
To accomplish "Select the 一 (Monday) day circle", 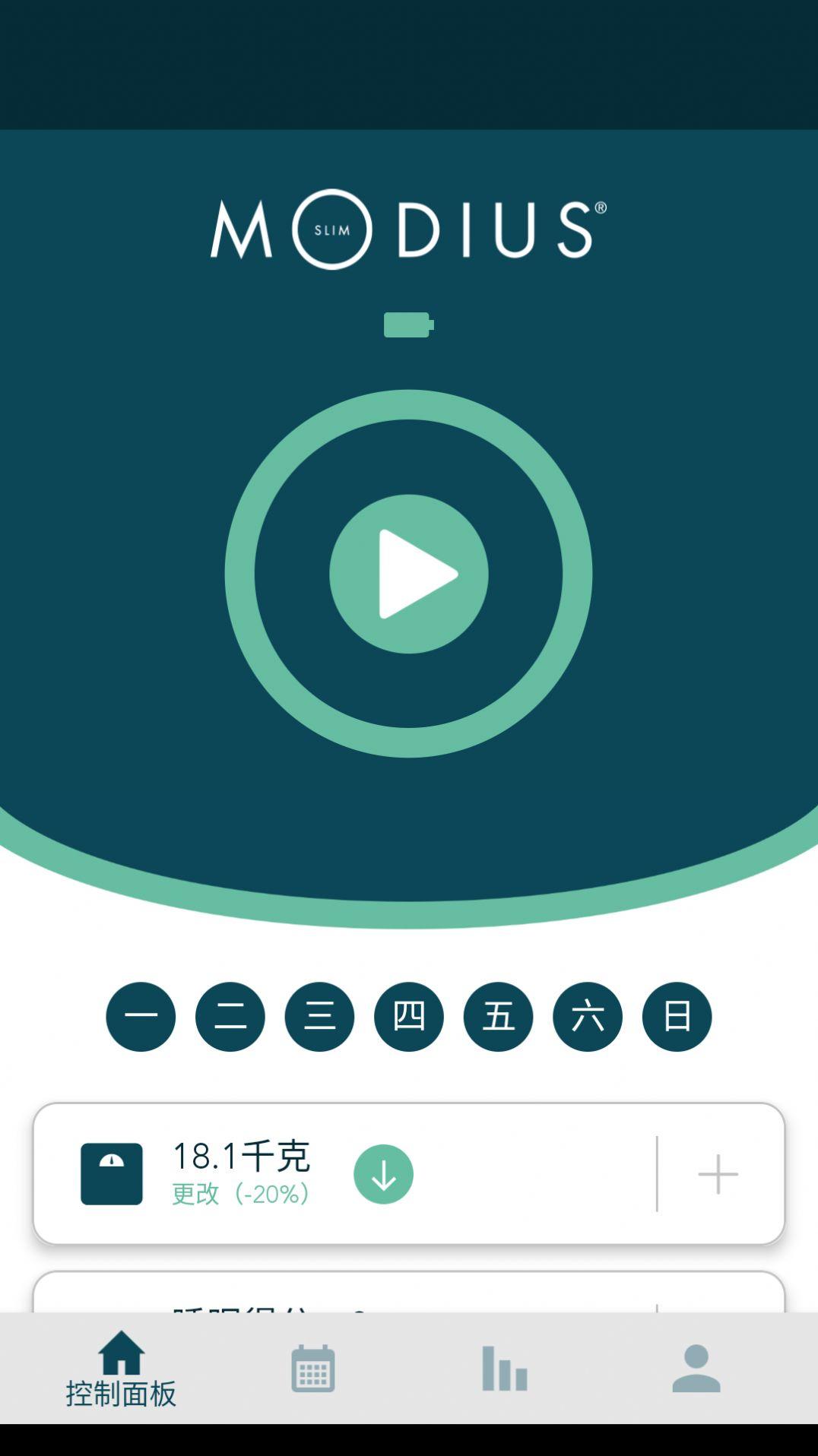I will [x=141, y=1017].
